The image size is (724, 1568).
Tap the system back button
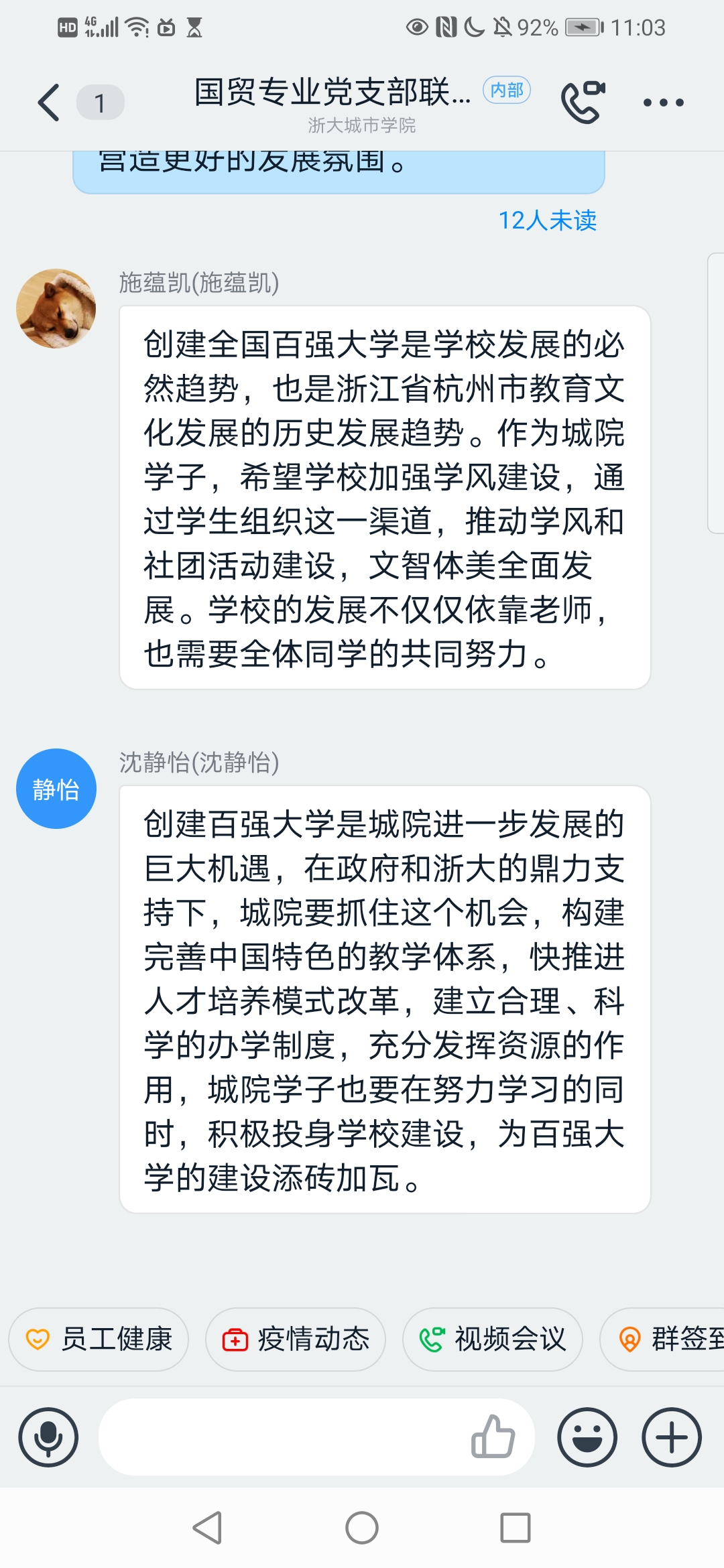coord(207,1528)
